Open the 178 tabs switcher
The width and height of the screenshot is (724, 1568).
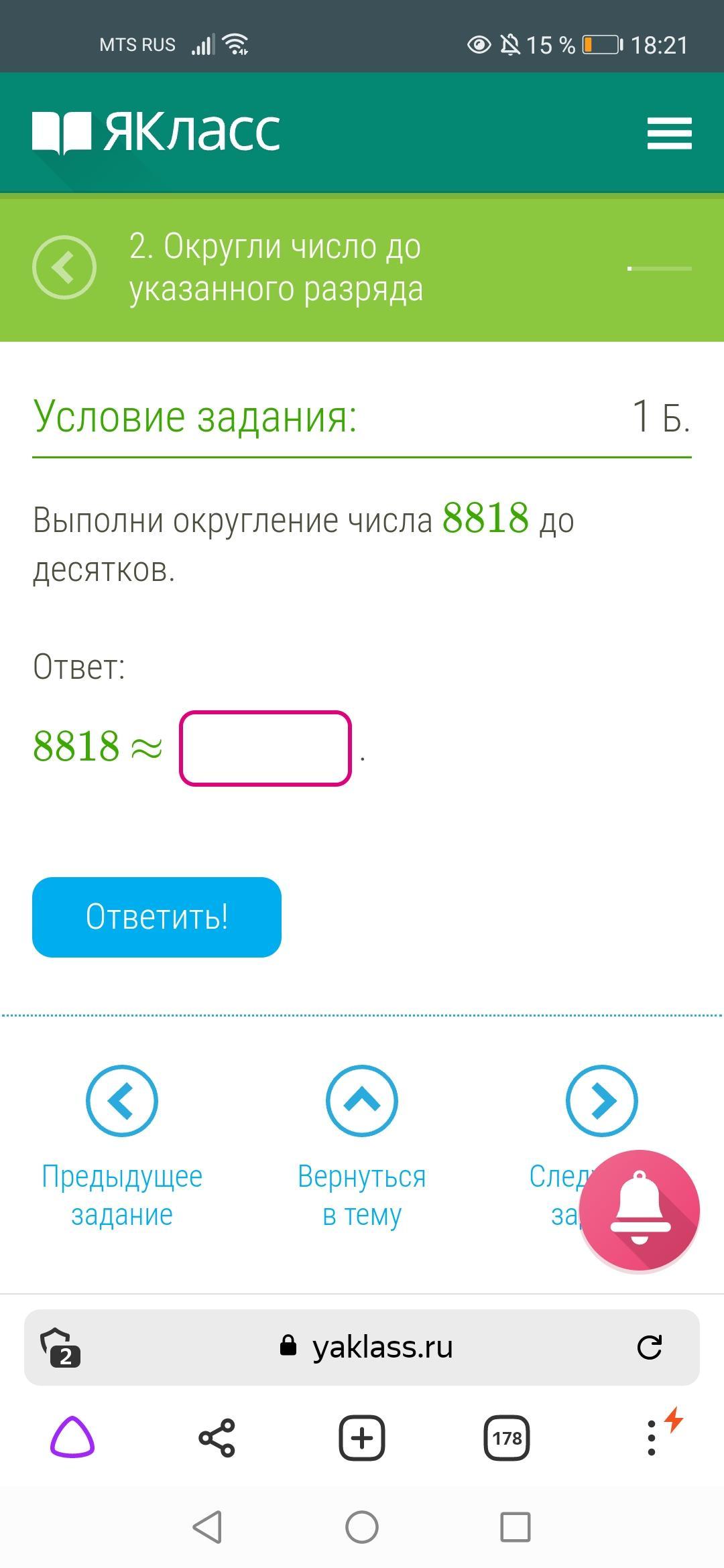(507, 1438)
